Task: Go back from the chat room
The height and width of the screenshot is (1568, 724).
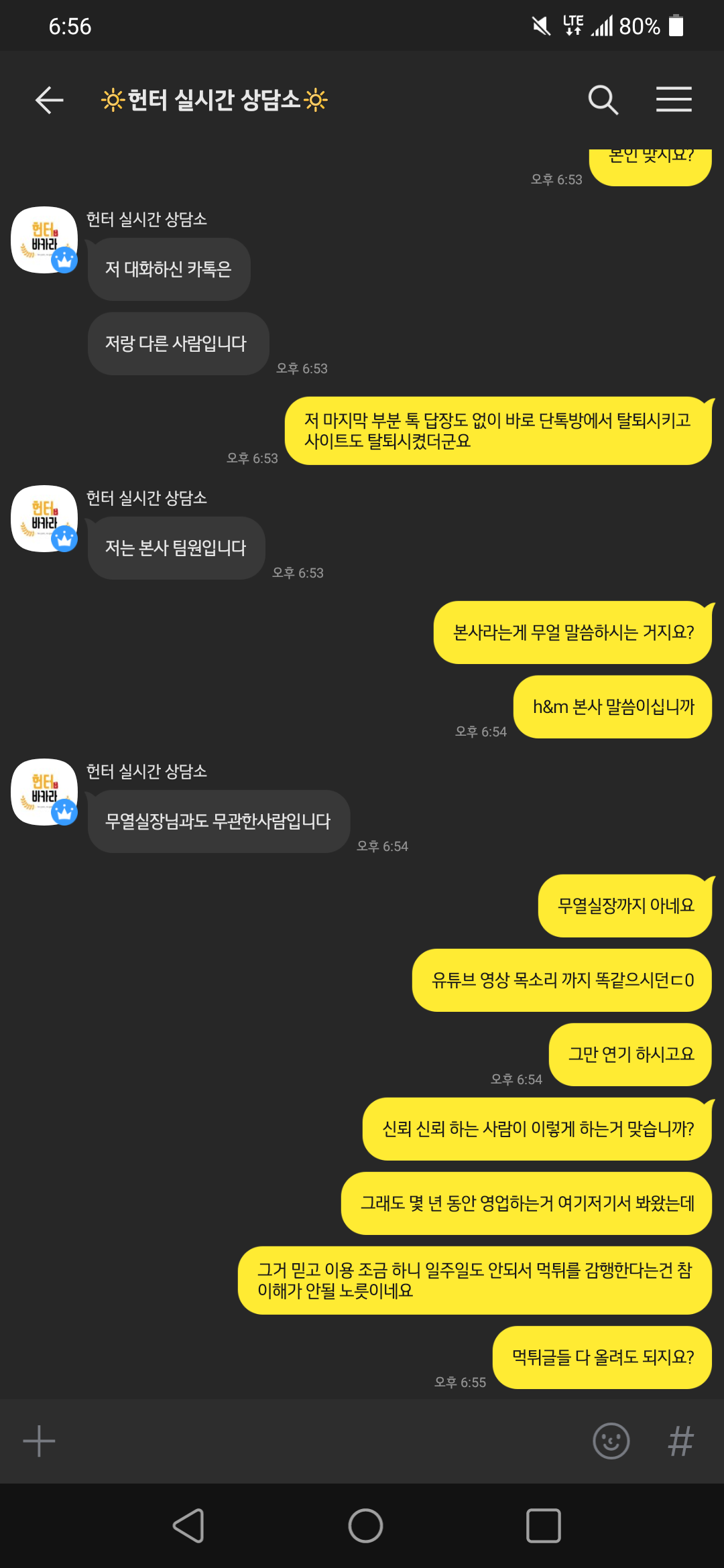Action: (x=49, y=101)
